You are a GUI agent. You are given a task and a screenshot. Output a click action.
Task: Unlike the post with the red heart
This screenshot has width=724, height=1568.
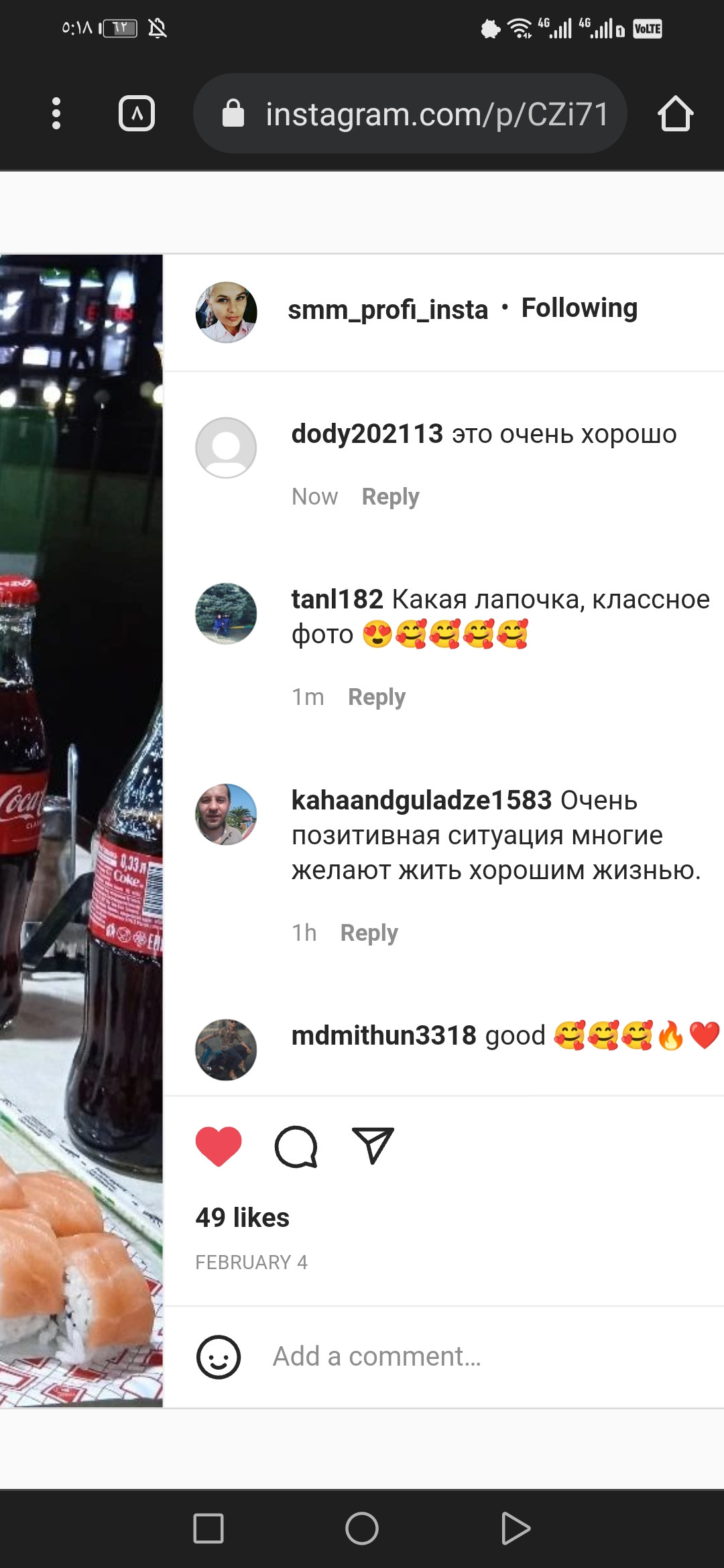(219, 1147)
